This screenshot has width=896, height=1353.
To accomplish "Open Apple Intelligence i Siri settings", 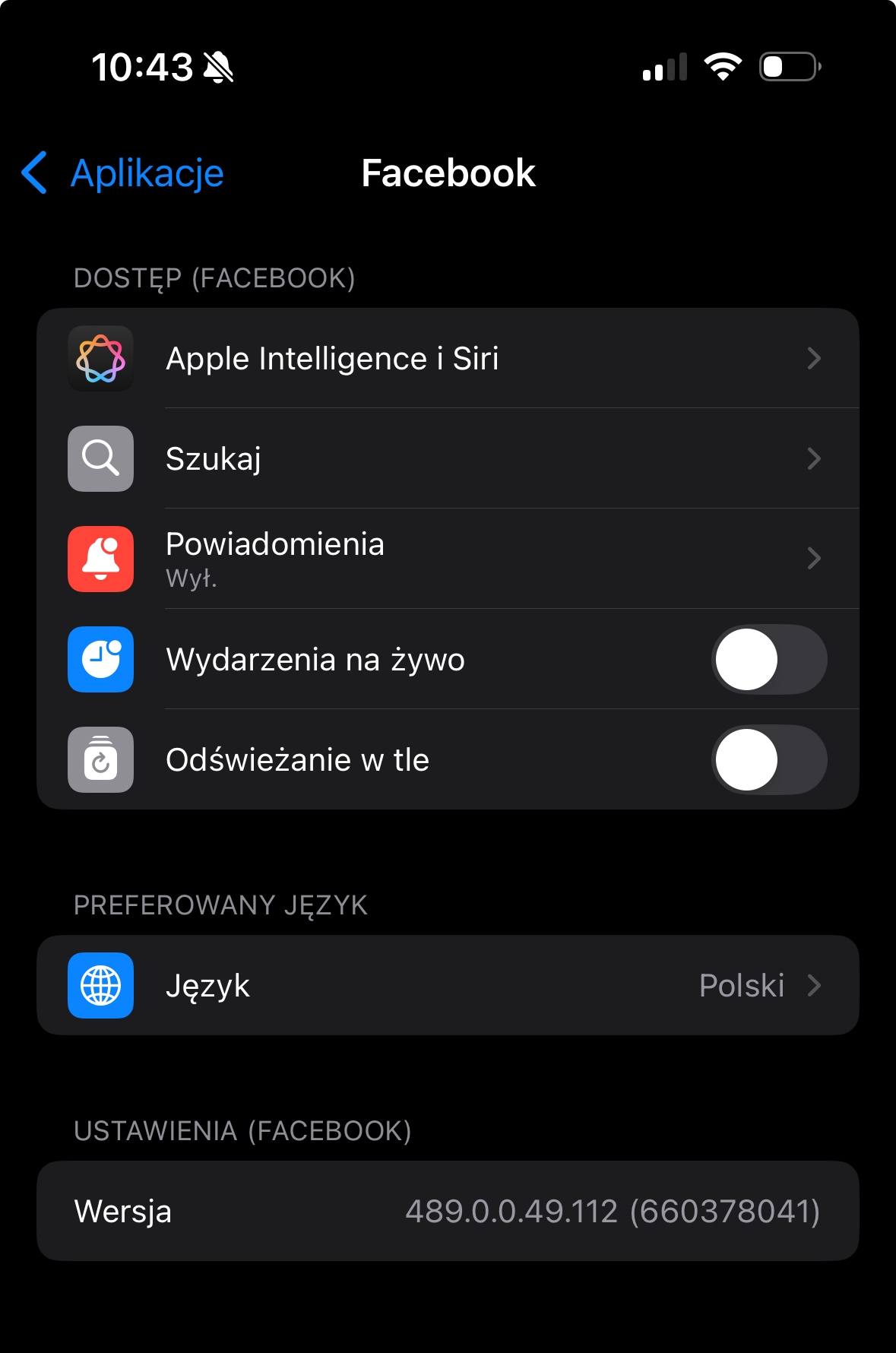I will 448,359.
